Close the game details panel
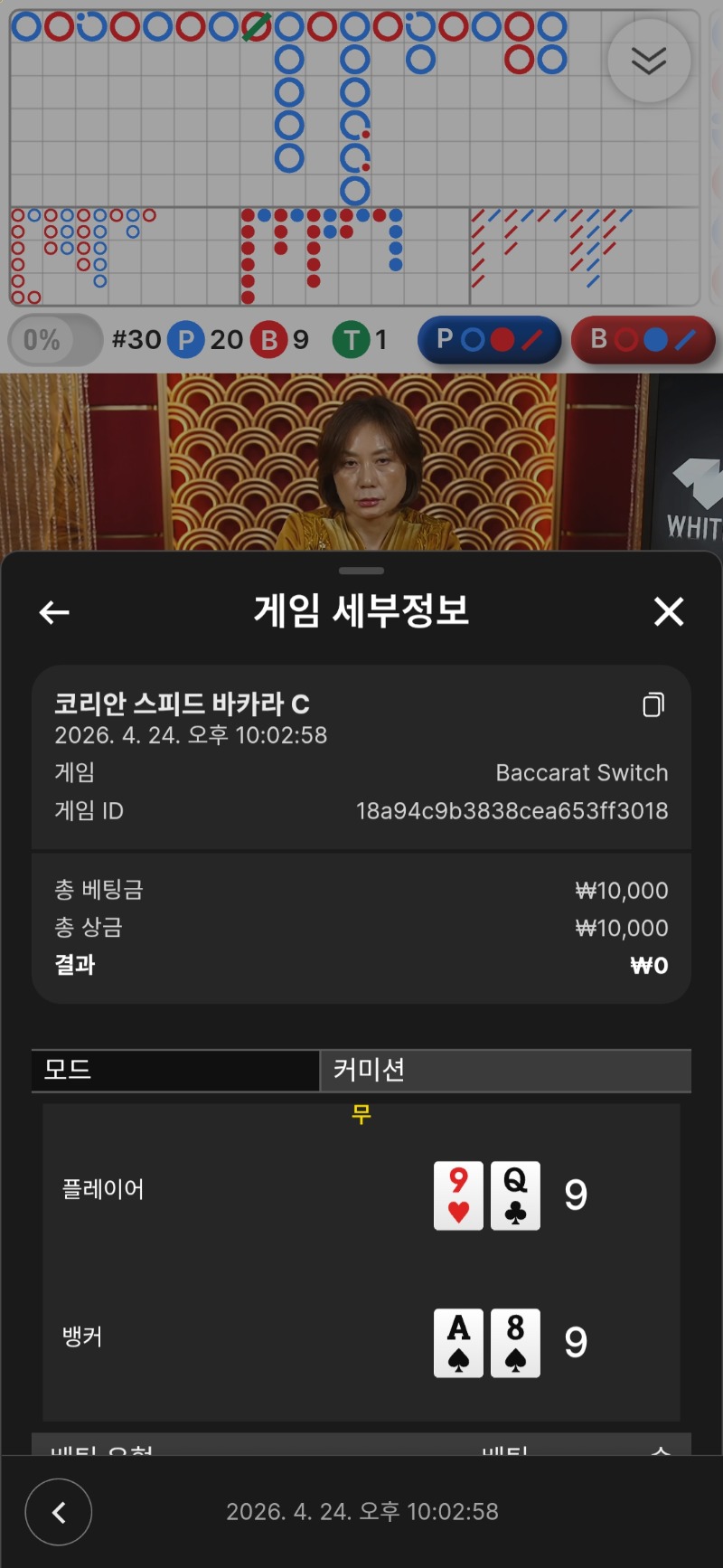 pyautogui.click(x=669, y=612)
